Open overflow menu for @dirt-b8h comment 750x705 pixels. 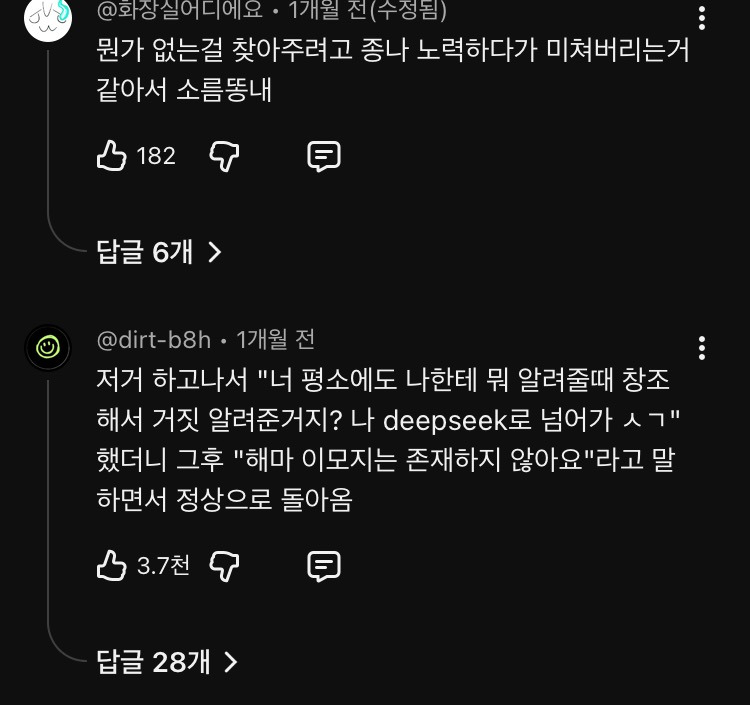tap(701, 348)
